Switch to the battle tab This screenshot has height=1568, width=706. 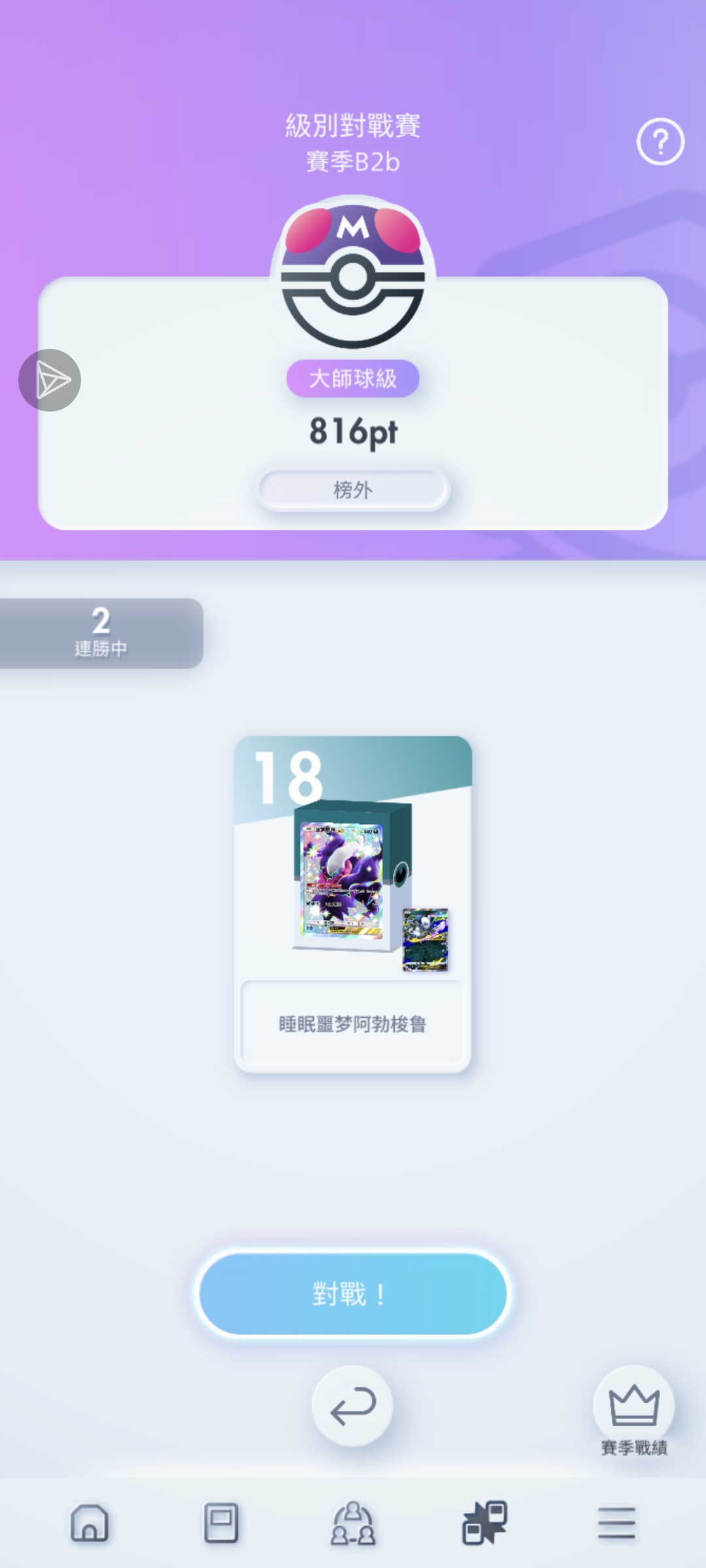pos(485,1524)
